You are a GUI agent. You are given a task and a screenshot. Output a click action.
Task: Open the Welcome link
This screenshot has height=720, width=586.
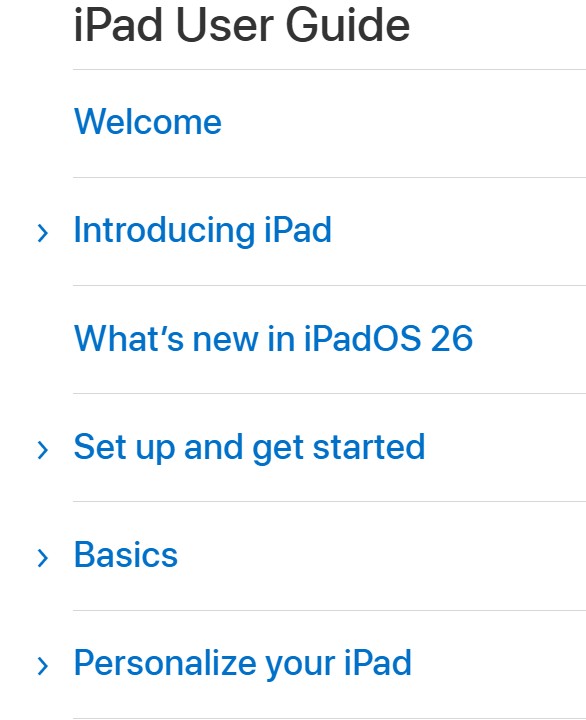(148, 122)
